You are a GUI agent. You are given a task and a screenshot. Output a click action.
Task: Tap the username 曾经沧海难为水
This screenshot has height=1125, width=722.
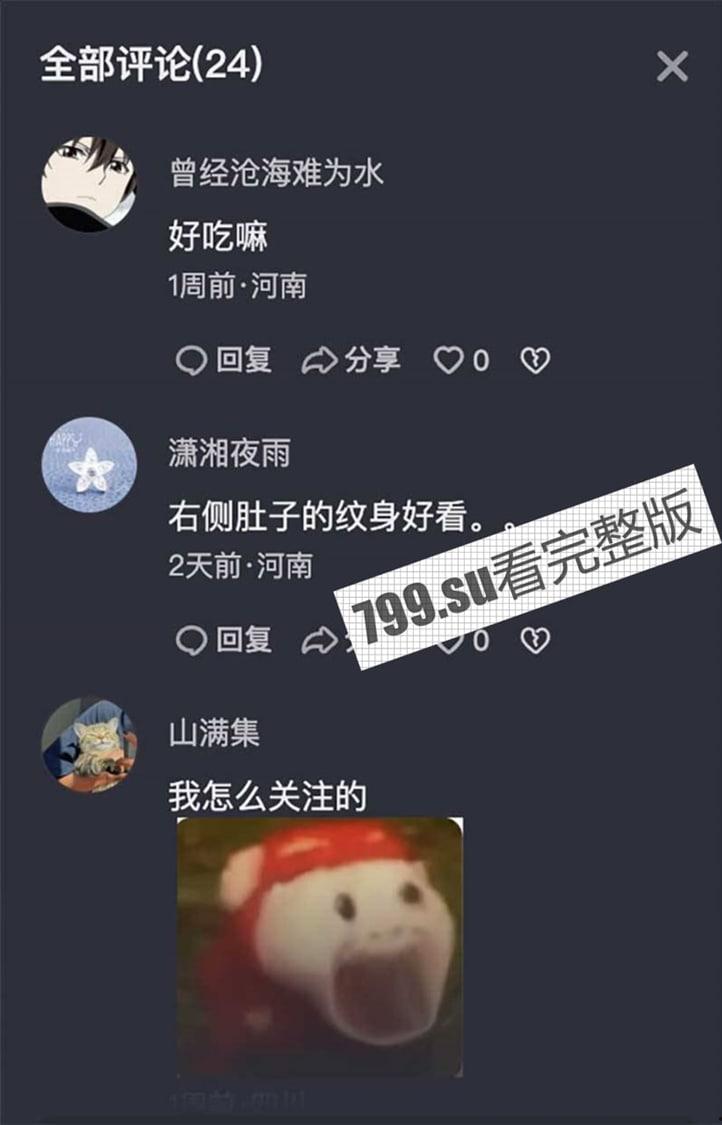[276, 173]
